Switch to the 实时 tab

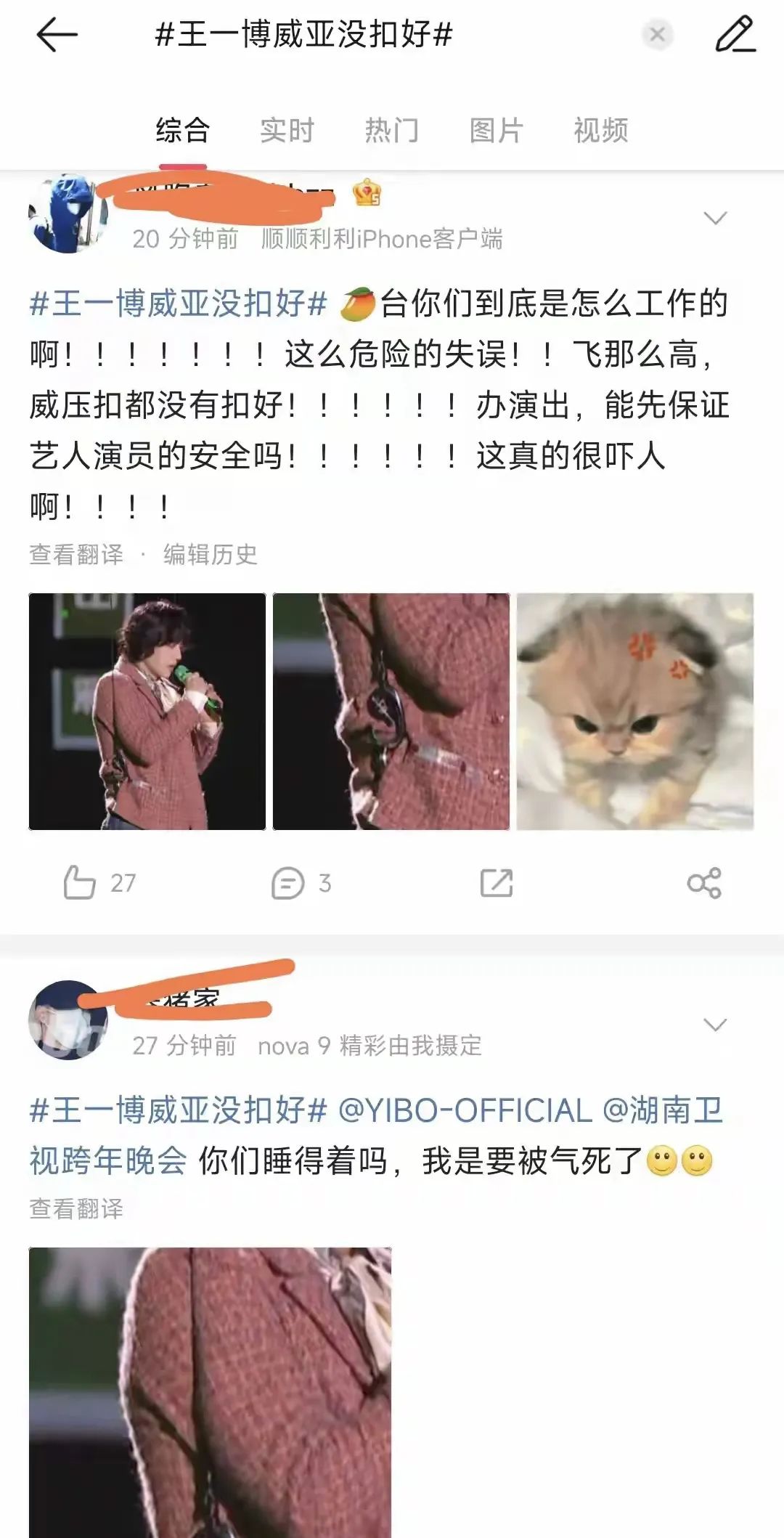click(x=287, y=130)
